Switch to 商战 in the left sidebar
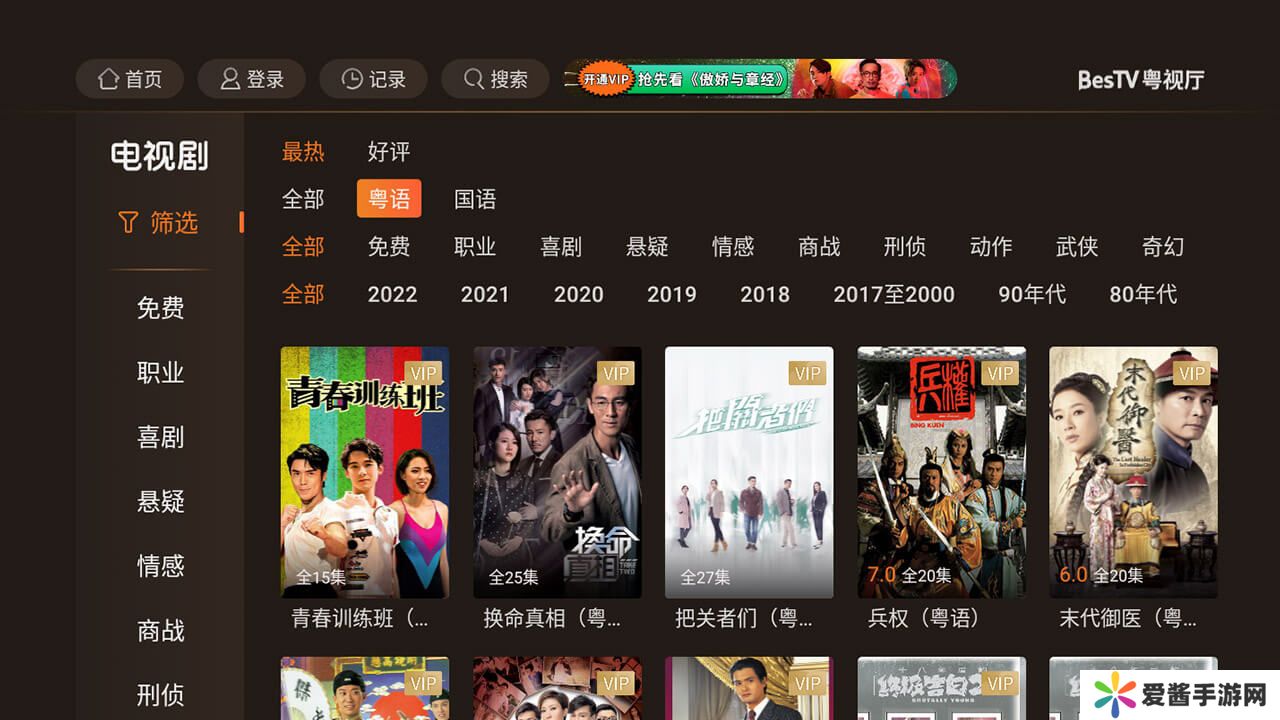This screenshot has width=1280, height=720. (x=160, y=630)
